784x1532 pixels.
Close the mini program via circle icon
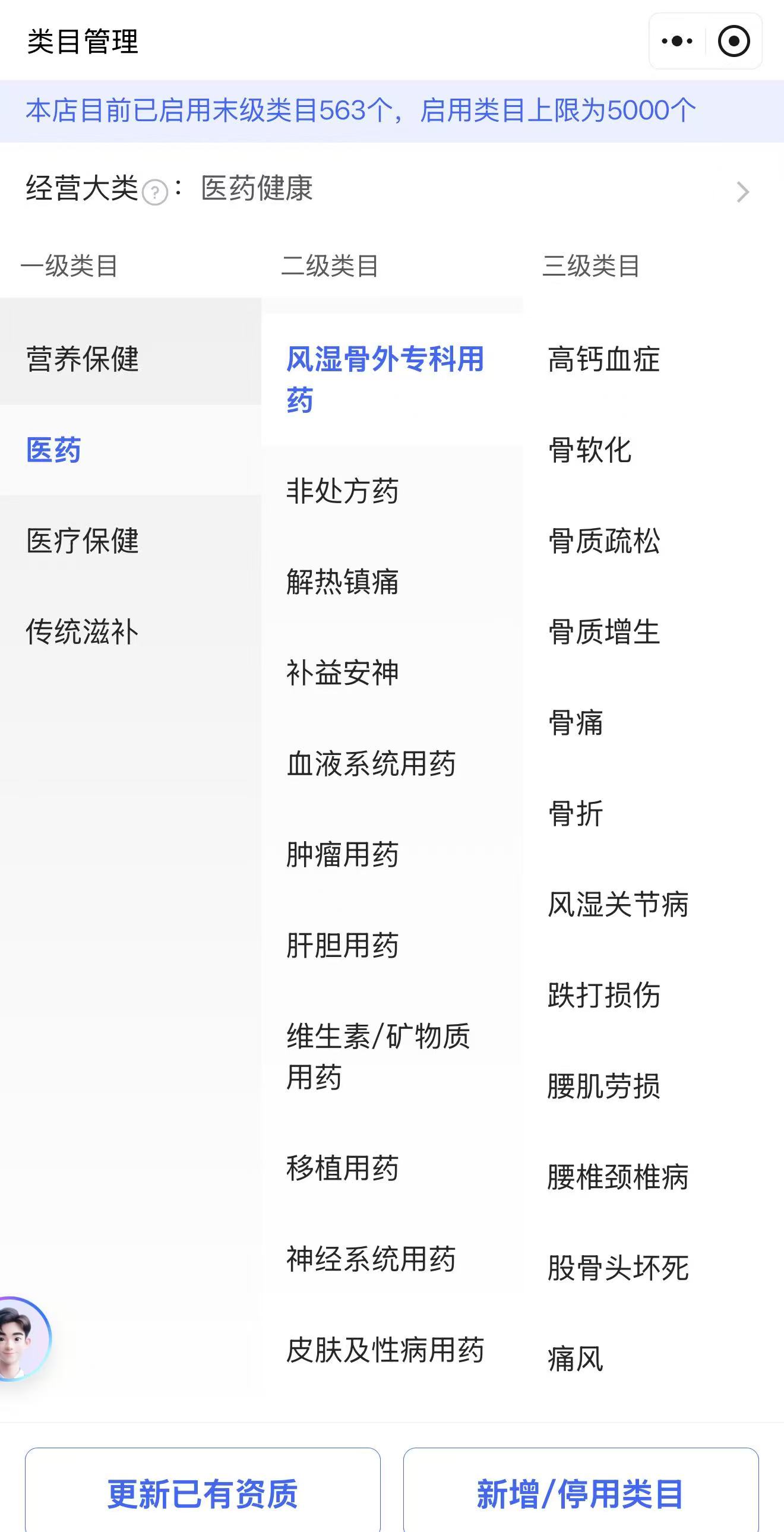[734, 41]
